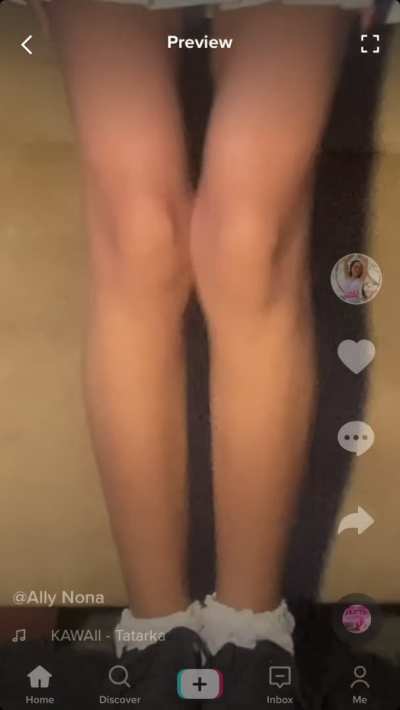Open the spinning sound disc
This screenshot has height=710, width=400.
tap(357, 619)
